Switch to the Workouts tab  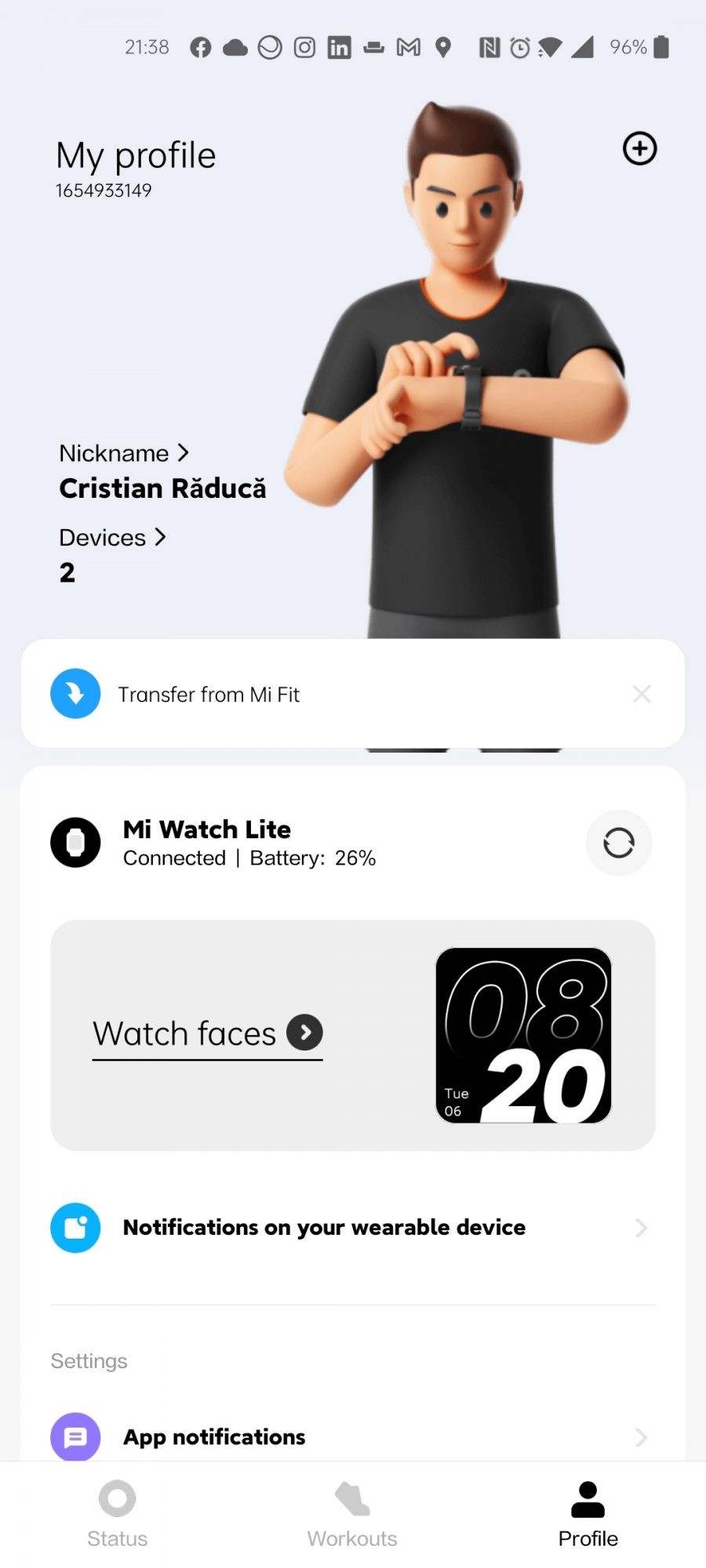point(352,1515)
